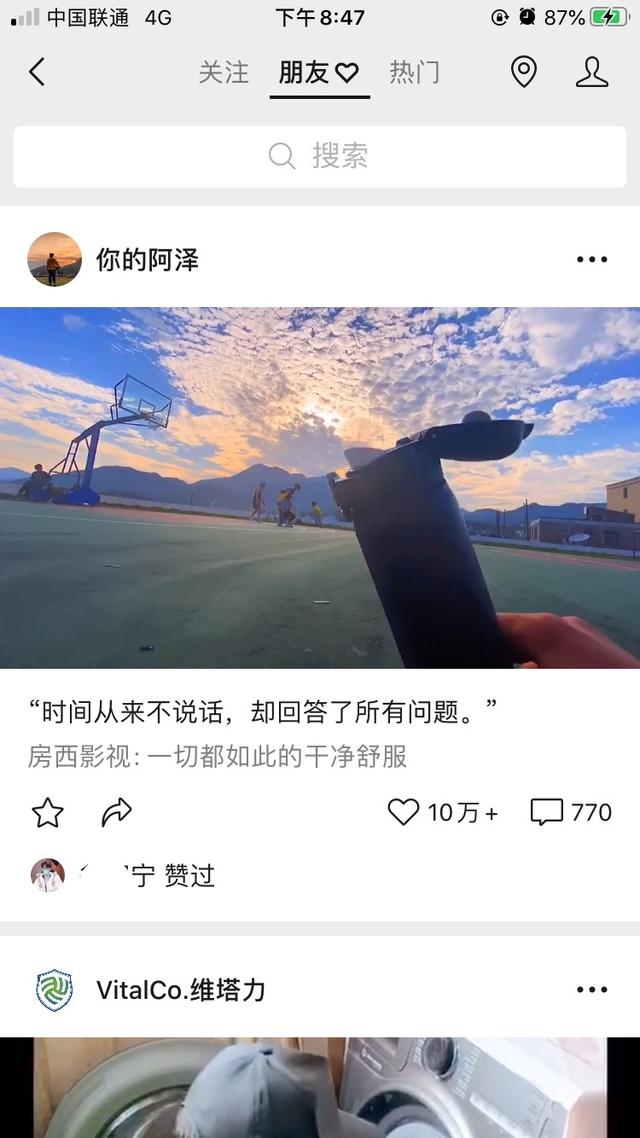Switch to the 热门 tab
This screenshot has width=640, height=1138.
(x=414, y=72)
